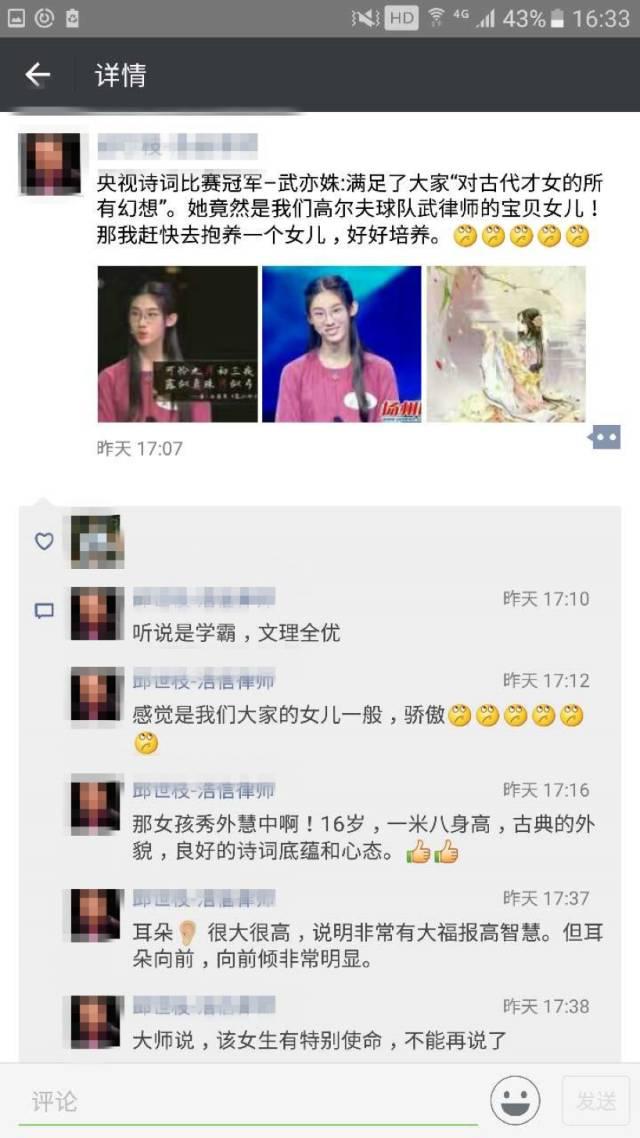
Task: Go back from the 详情 page
Action: (x=38, y=75)
